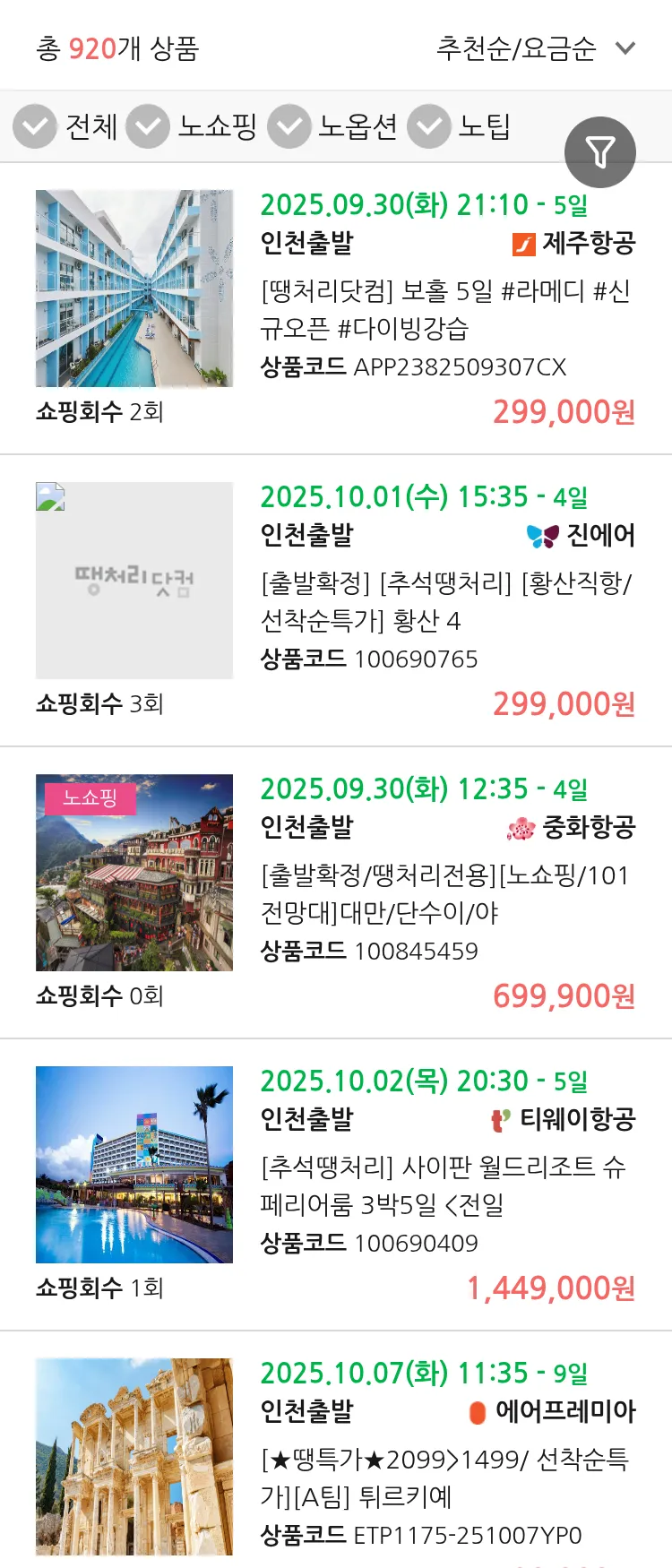
Task: Click the China Airlines (중화항공) blossom logo
Action: point(523,826)
